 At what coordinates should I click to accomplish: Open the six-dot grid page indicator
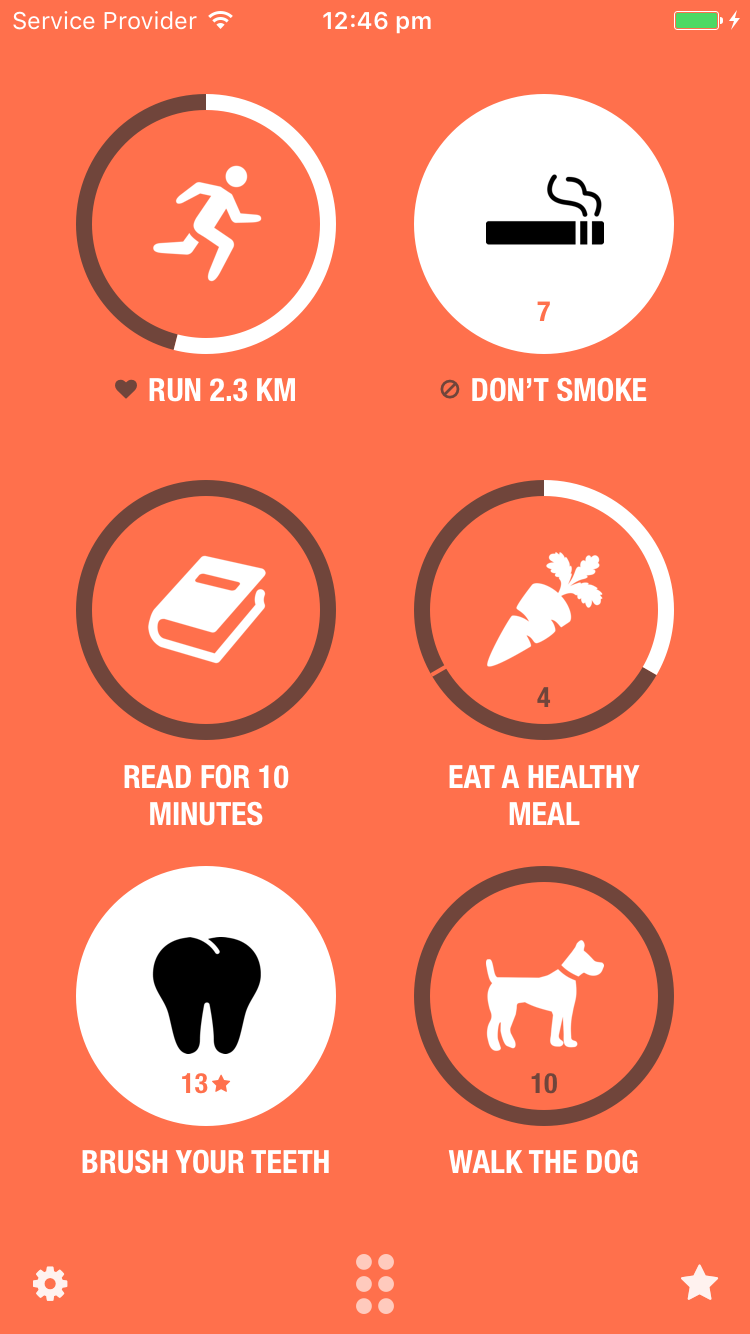(x=375, y=1284)
